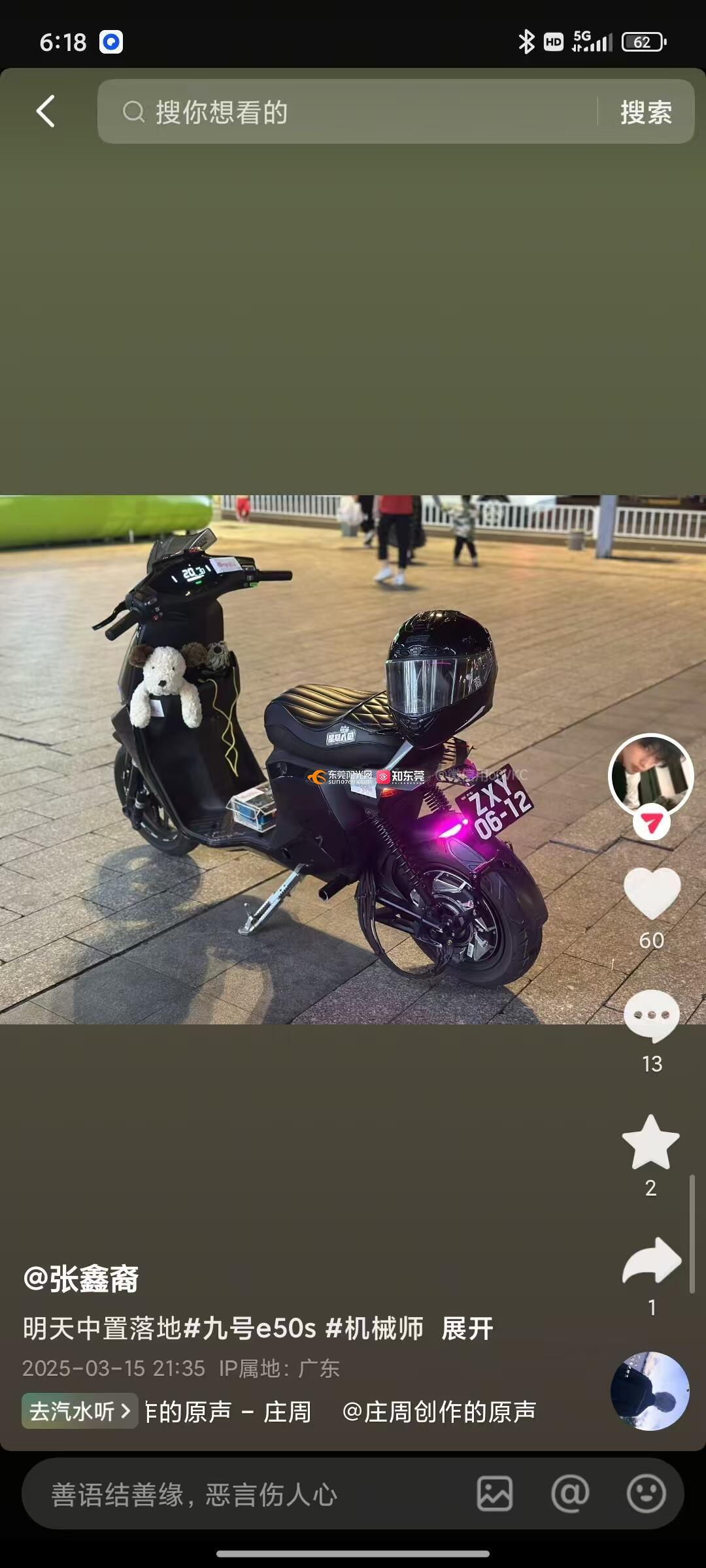Tap the comment field 善语结善缘
Image resolution: width=706 pixels, height=1568 pixels.
(x=248, y=1494)
